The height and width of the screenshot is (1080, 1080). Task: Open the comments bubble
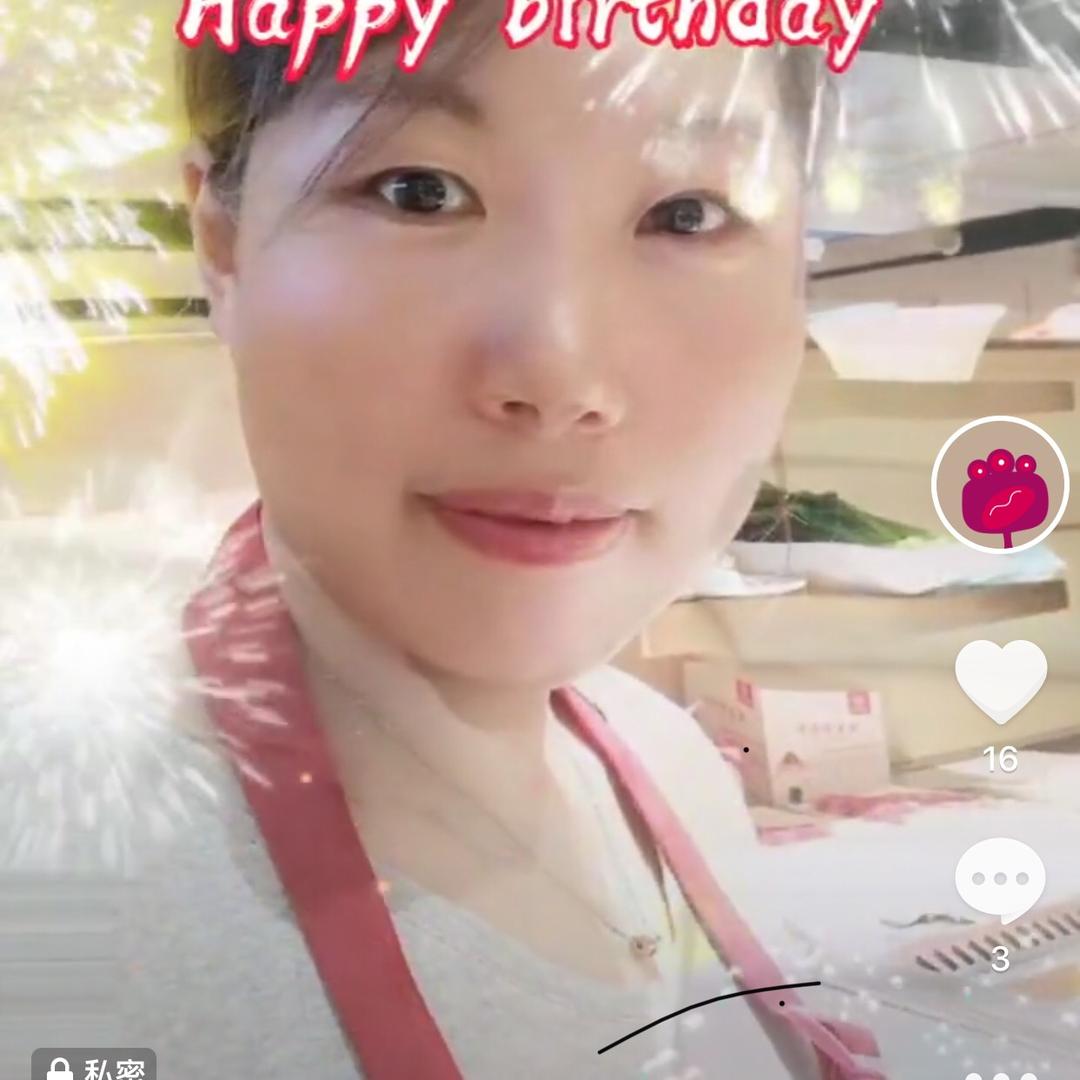coord(1000,880)
